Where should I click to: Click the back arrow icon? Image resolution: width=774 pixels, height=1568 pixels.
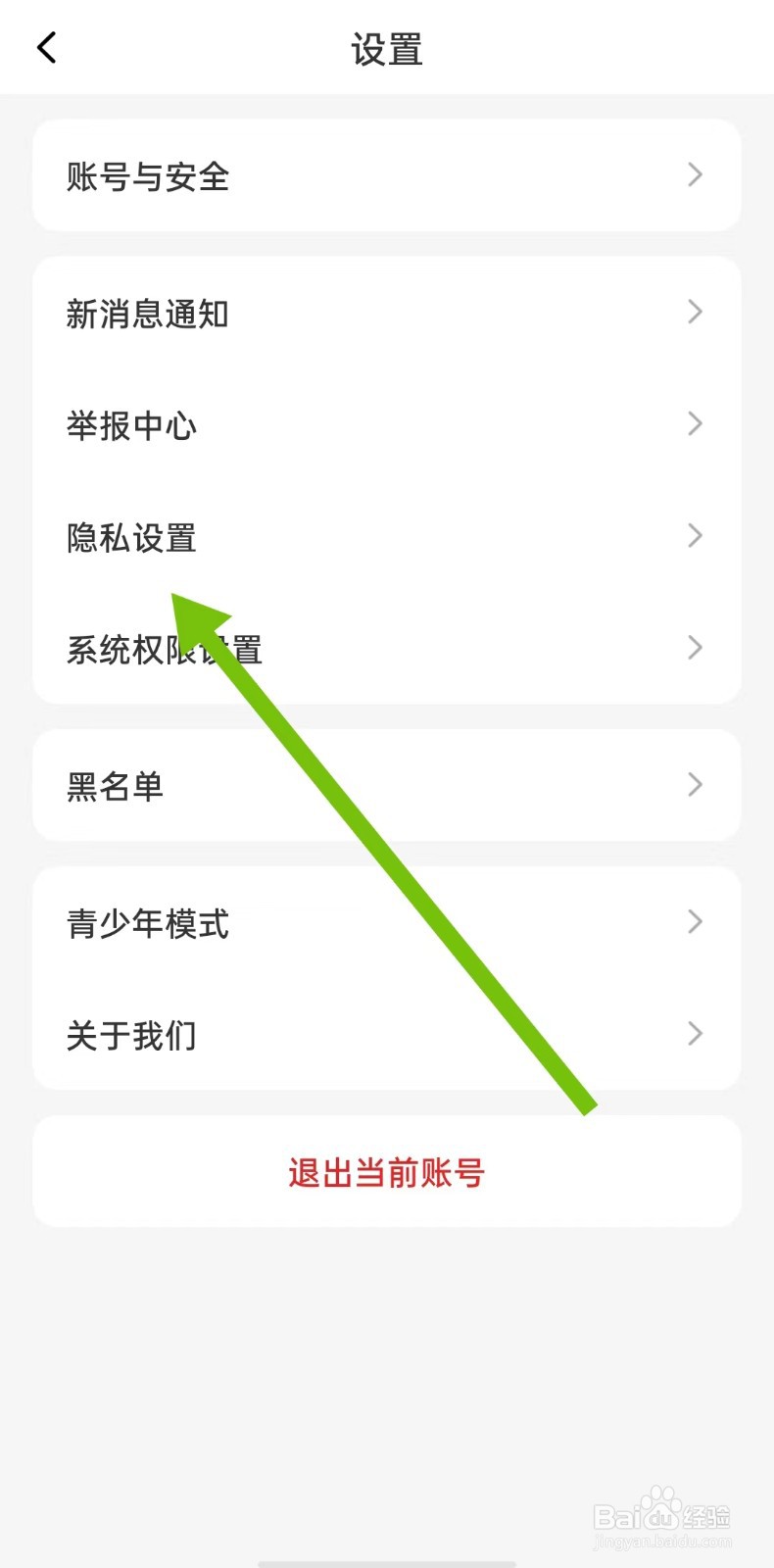pyautogui.click(x=45, y=47)
